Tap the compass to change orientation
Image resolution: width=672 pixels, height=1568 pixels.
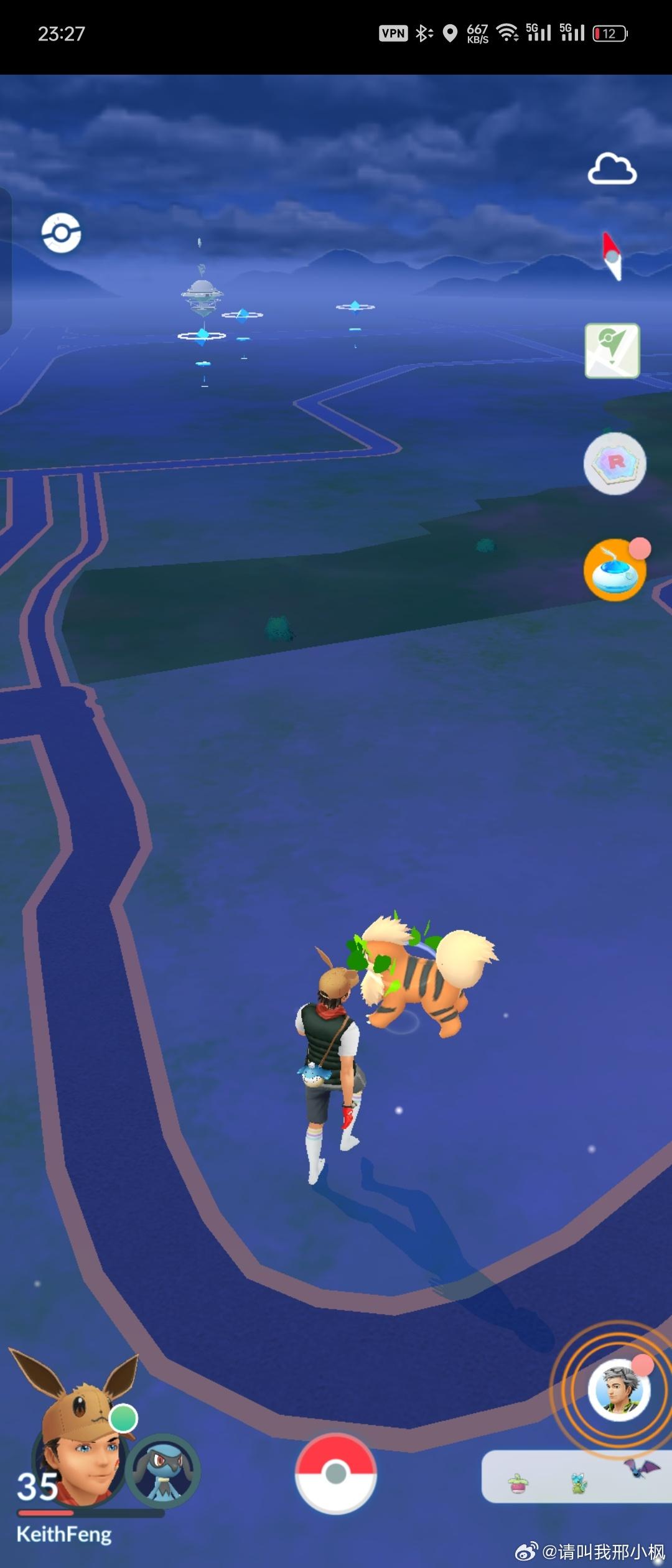pos(612,256)
